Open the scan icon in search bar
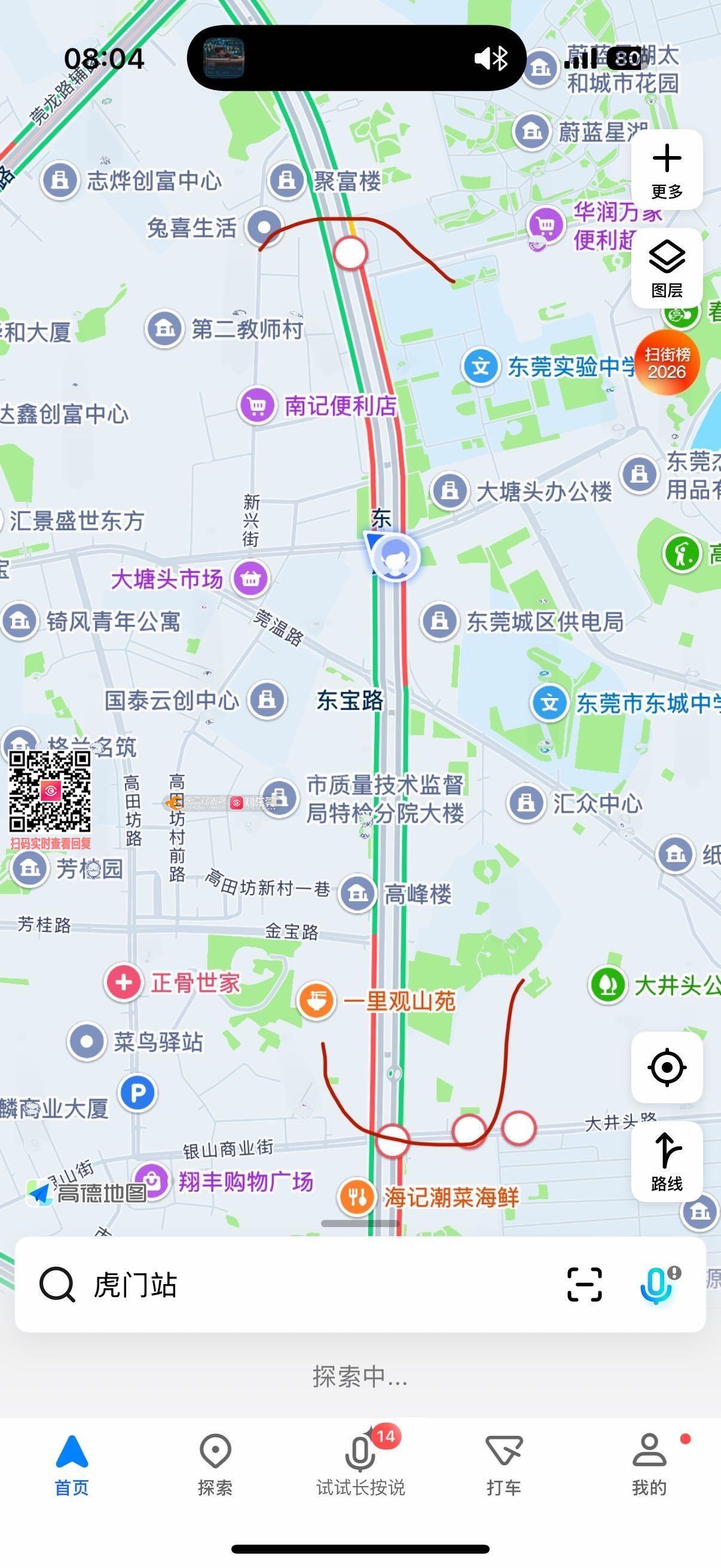The height and width of the screenshot is (1568, 721). (584, 1285)
